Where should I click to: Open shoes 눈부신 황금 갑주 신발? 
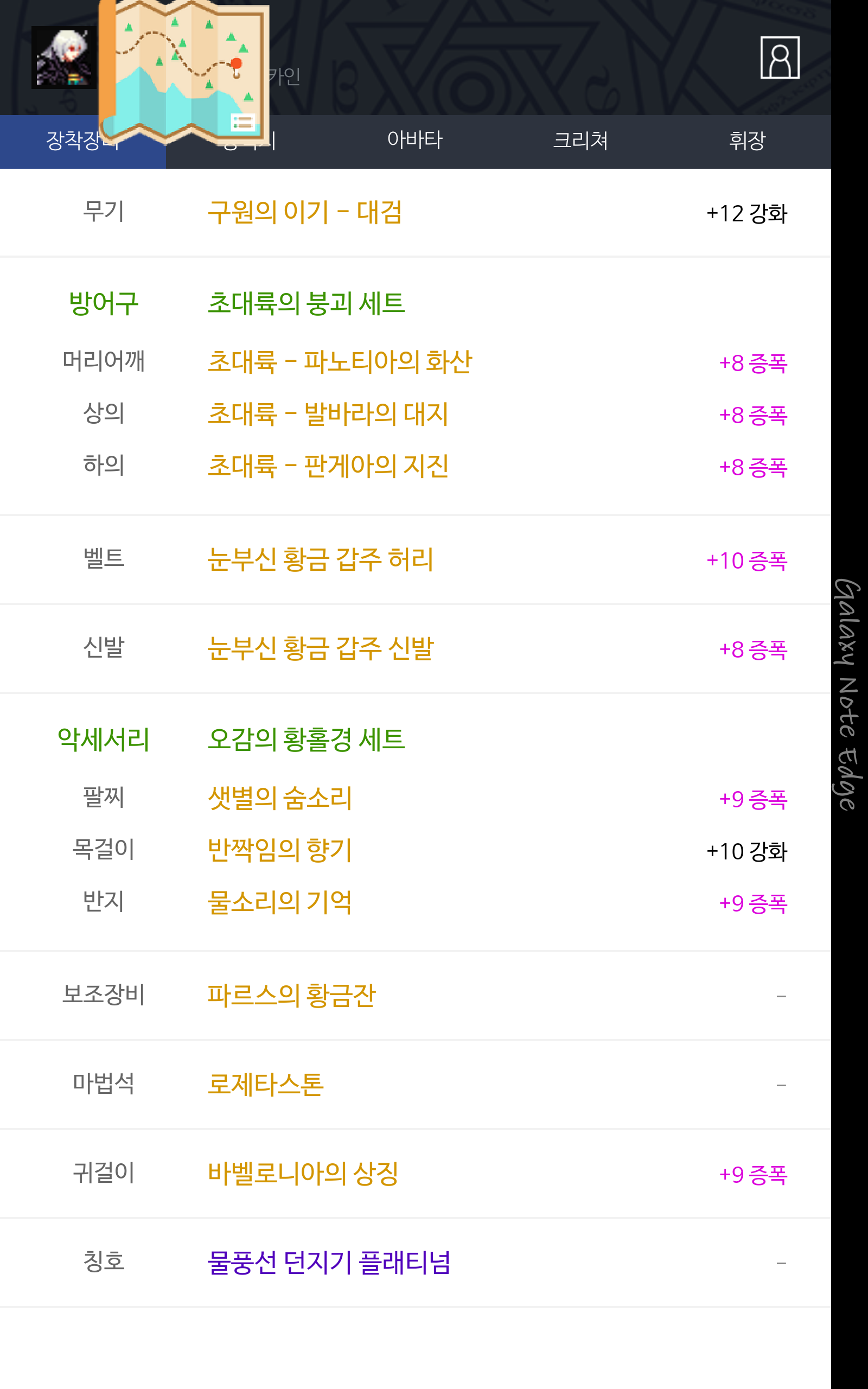[320, 648]
